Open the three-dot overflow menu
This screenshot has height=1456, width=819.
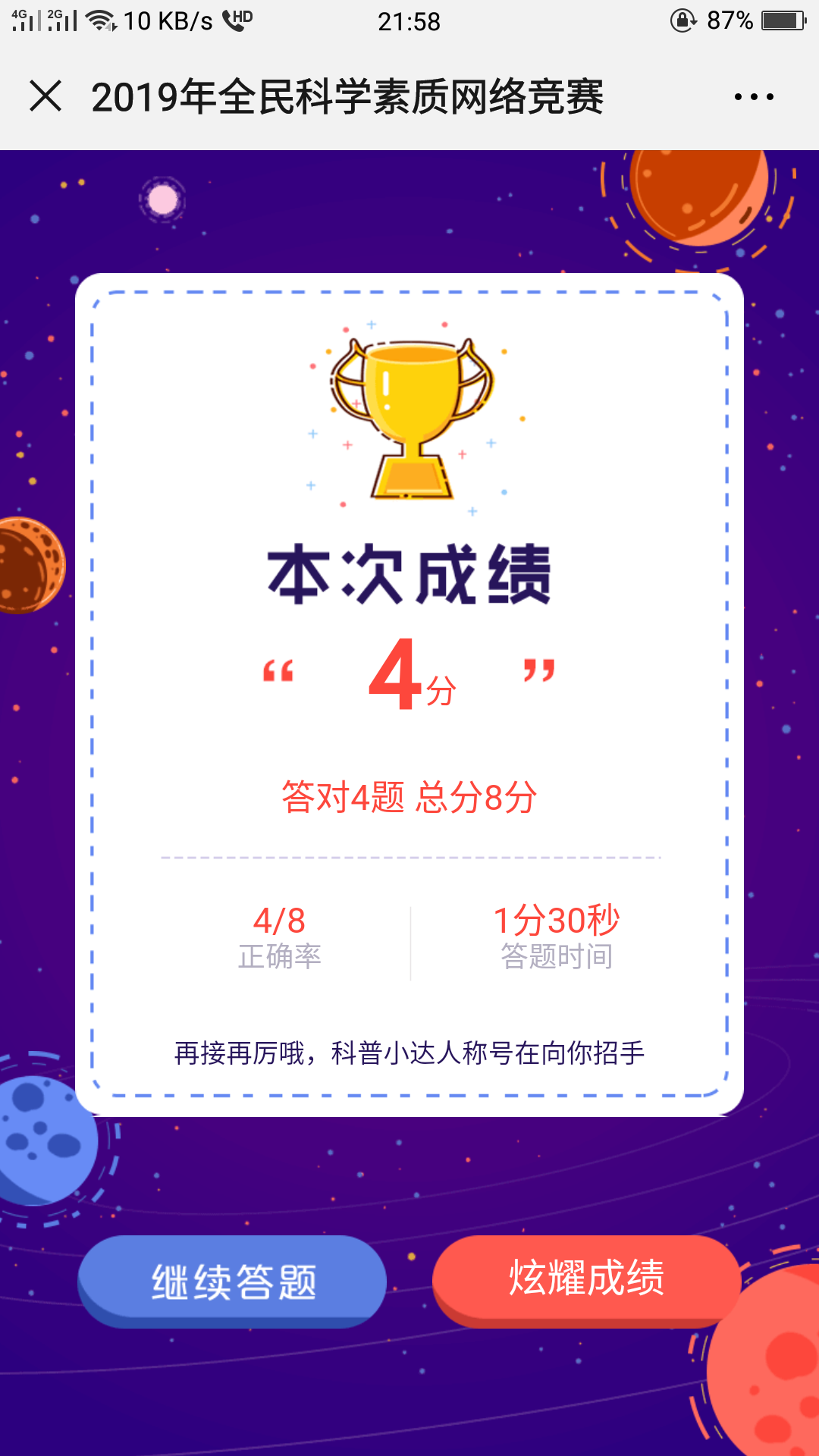point(754,97)
